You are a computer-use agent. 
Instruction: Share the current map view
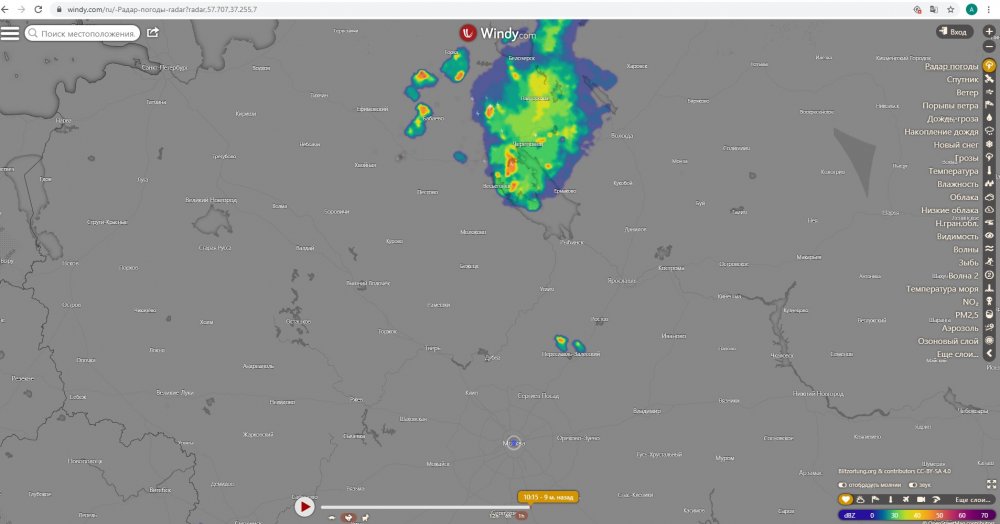[x=153, y=32]
